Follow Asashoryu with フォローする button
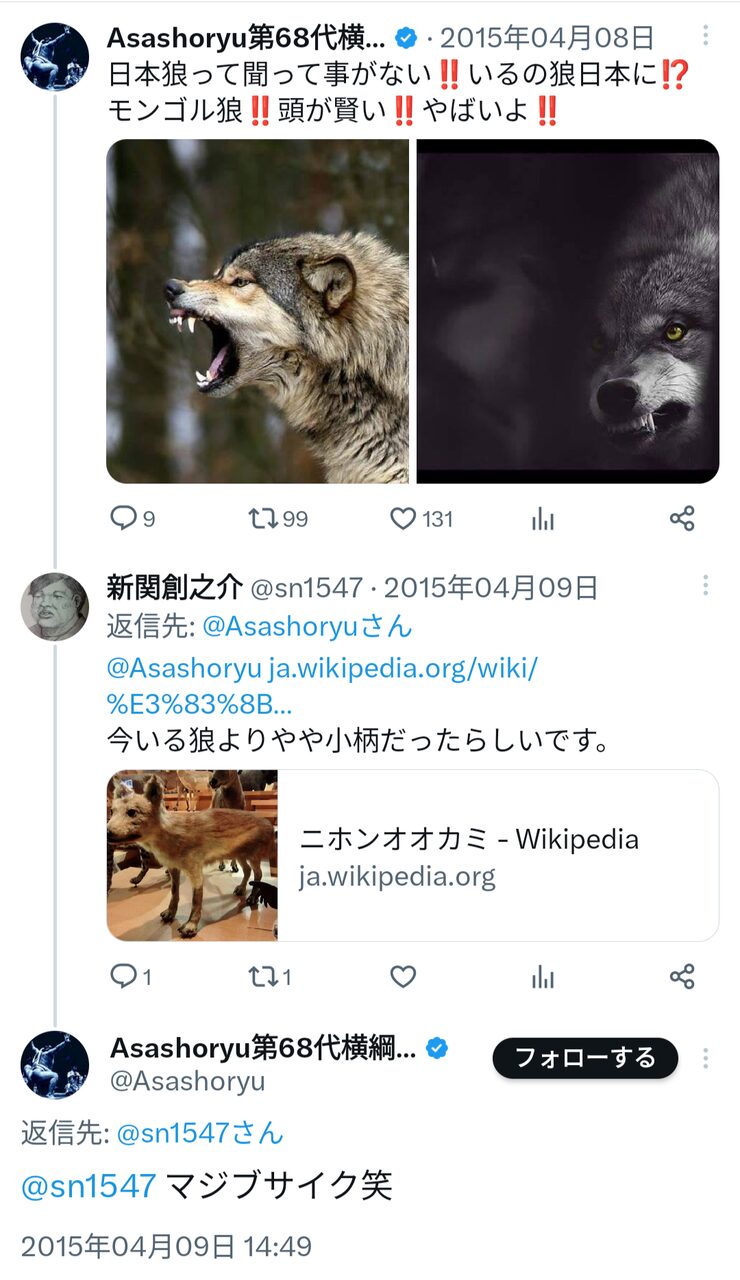 585,1057
